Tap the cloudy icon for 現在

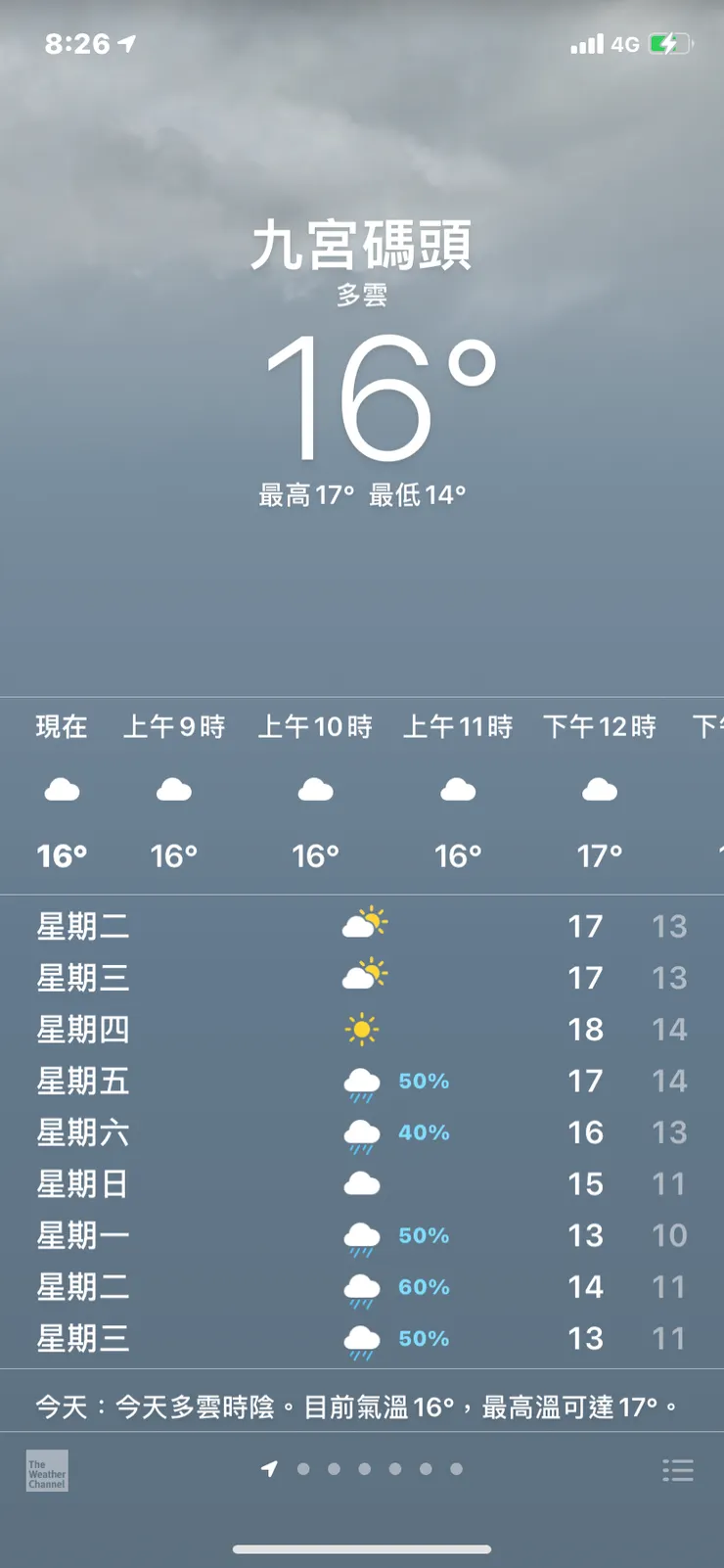[x=62, y=790]
